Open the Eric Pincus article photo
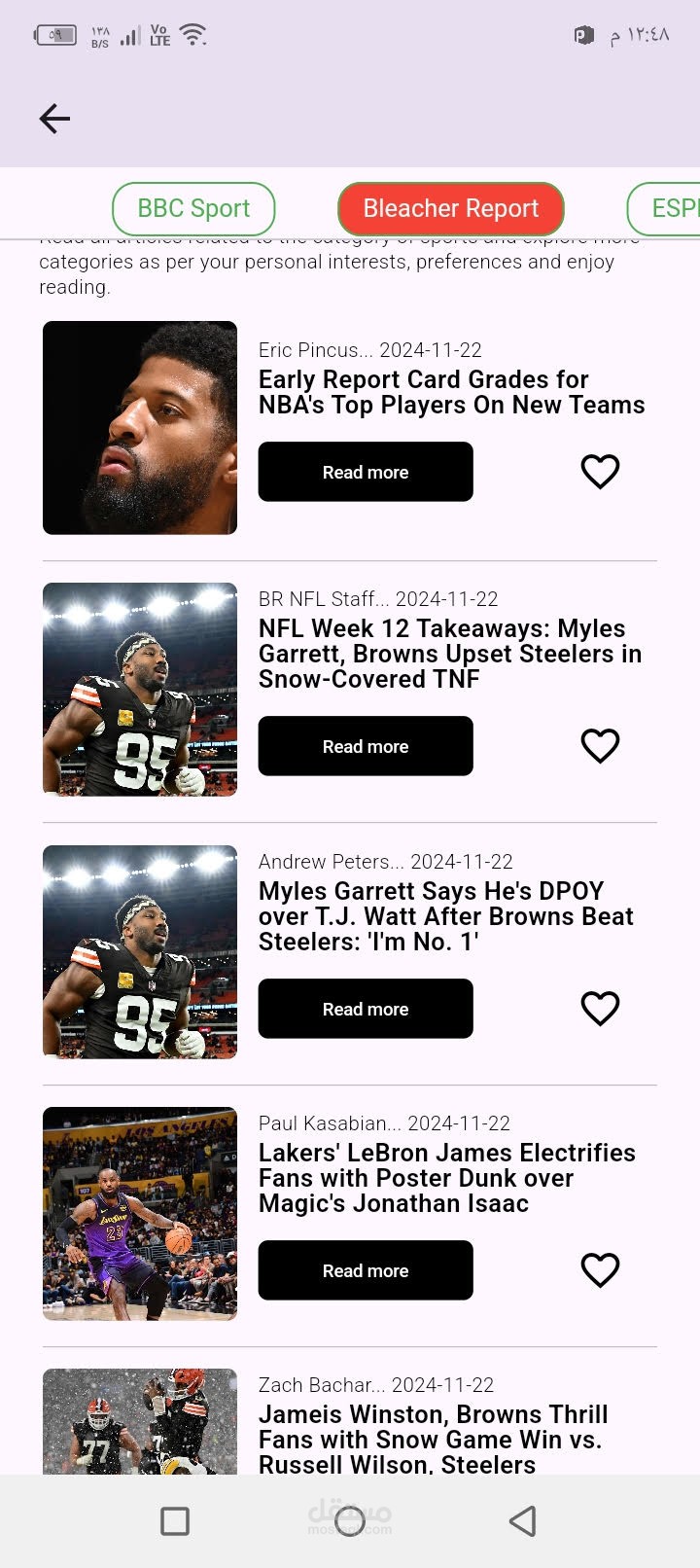The height and width of the screenshot is (1568, 700). (140, 428)
